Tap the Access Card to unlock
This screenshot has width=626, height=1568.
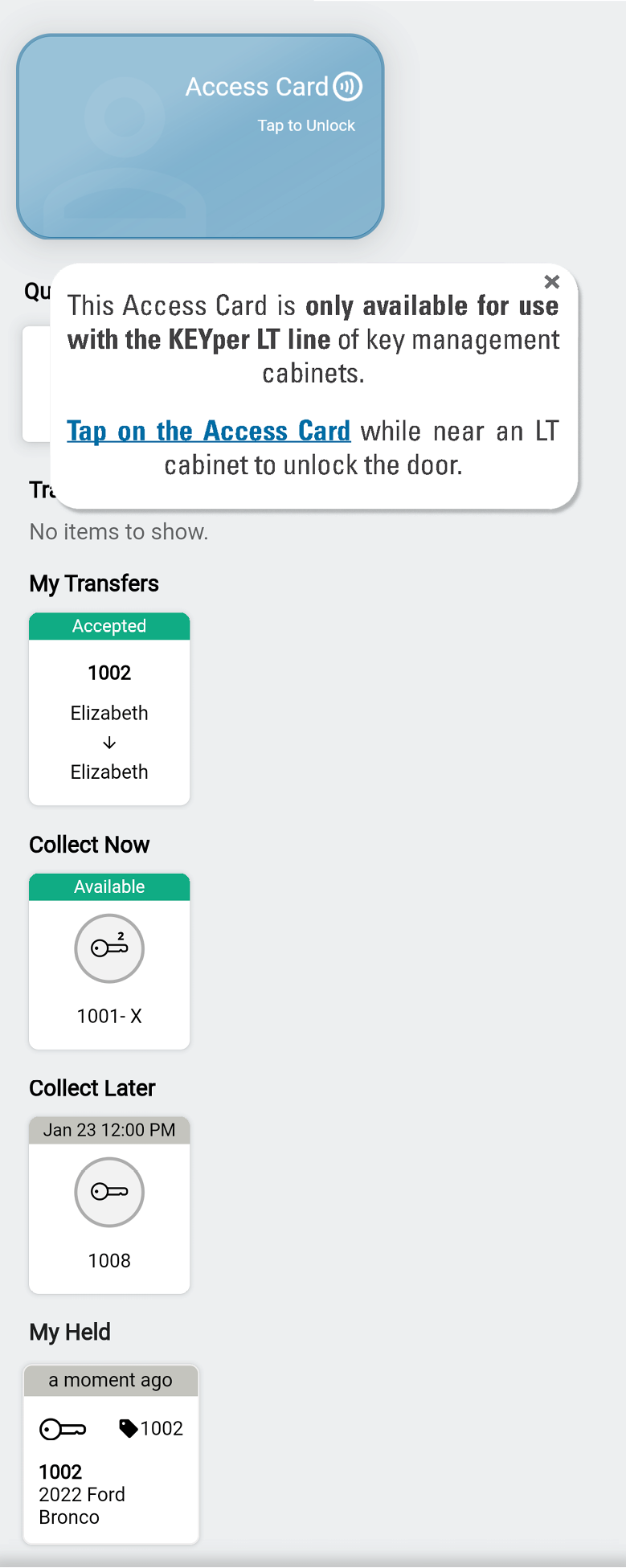click(200, 137)
